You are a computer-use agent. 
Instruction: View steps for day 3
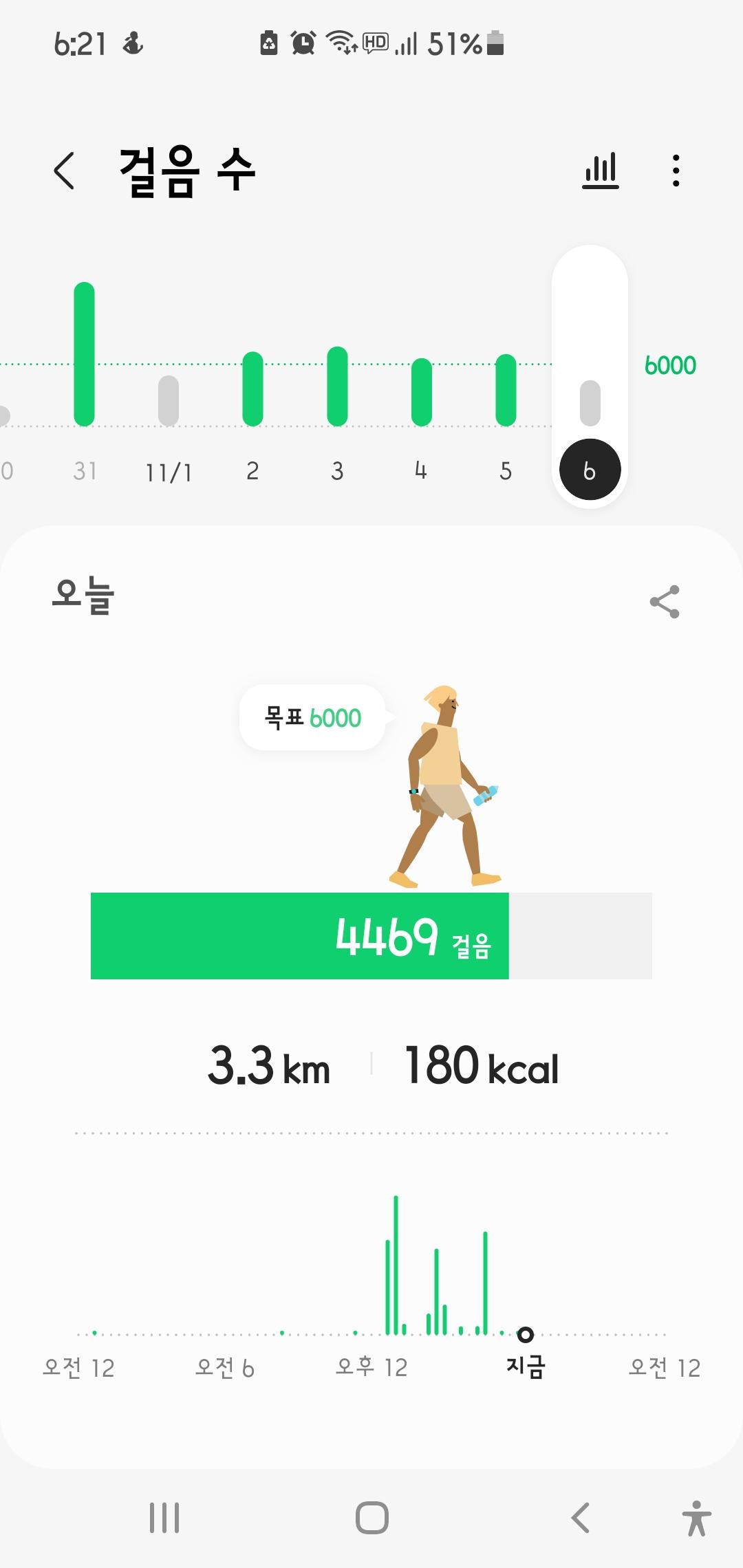point(337,386)
